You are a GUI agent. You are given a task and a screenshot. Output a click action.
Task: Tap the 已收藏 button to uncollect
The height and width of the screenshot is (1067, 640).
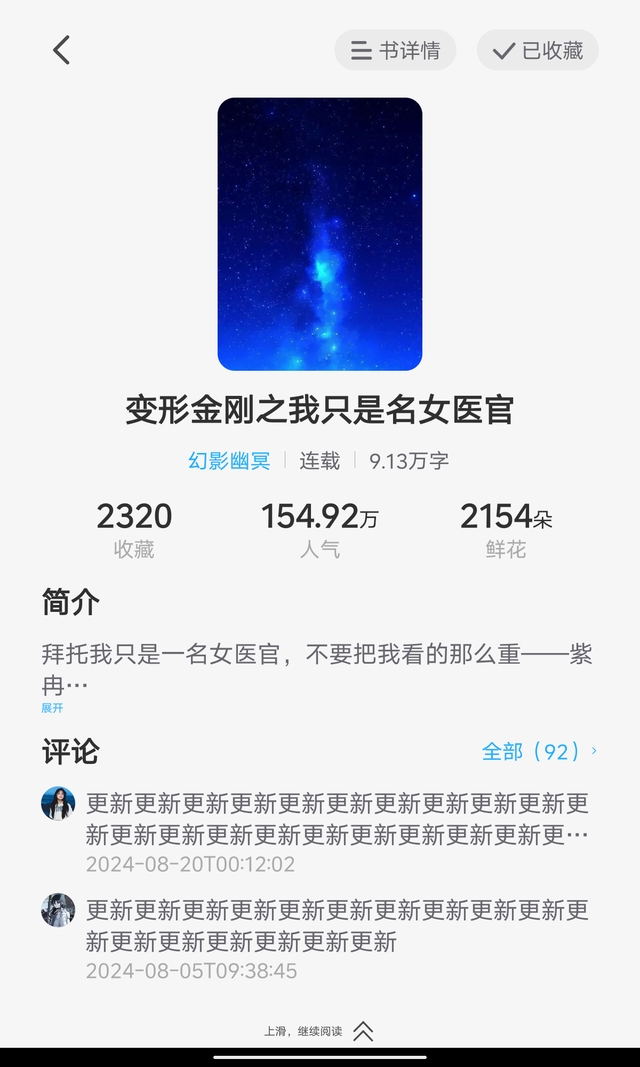(x=537, y=50)
